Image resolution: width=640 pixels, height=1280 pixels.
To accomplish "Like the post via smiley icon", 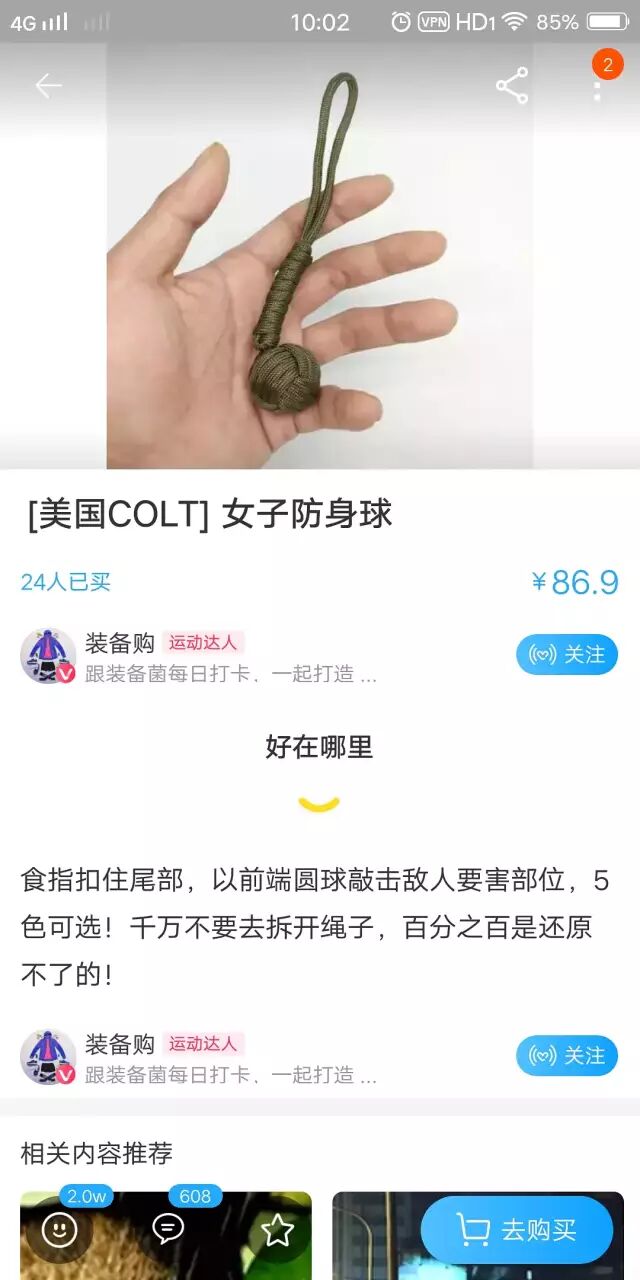I will pos(59,1230).
